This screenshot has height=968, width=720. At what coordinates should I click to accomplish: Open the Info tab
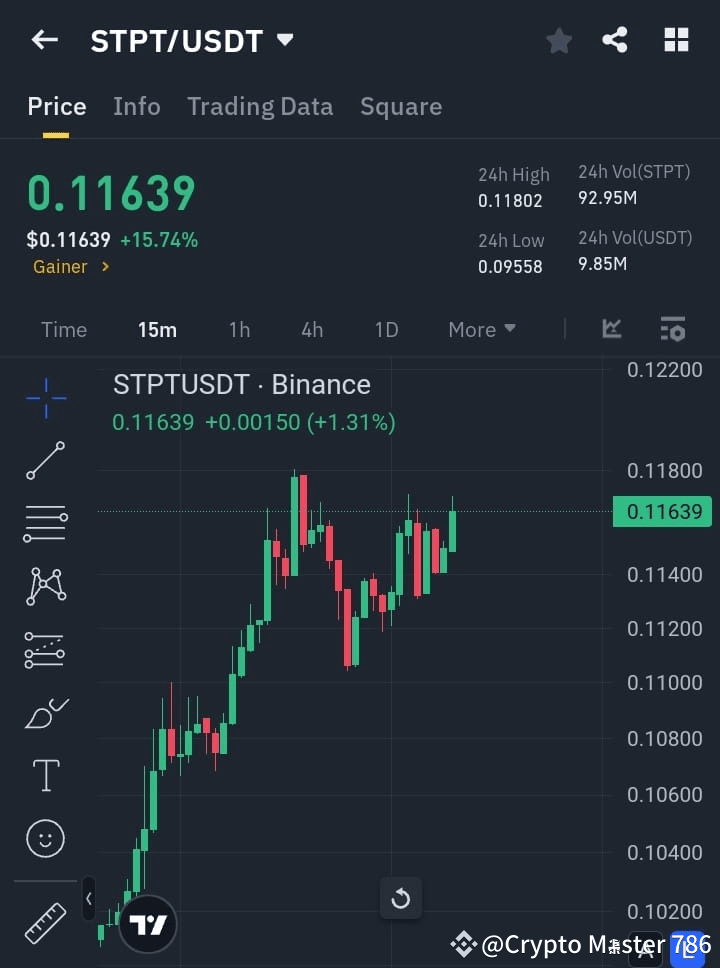point(137,106)
